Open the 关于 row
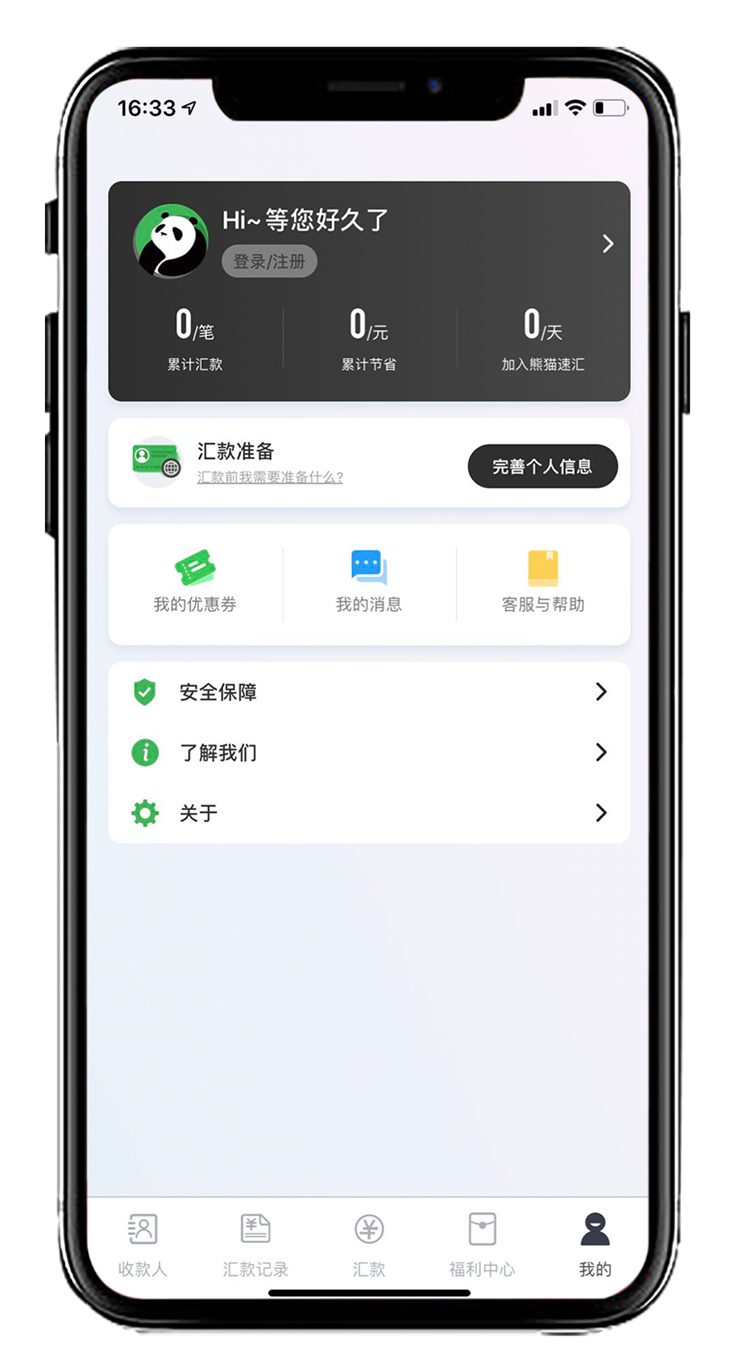This screenshot has width=737, height=1366. coord(369,813)
